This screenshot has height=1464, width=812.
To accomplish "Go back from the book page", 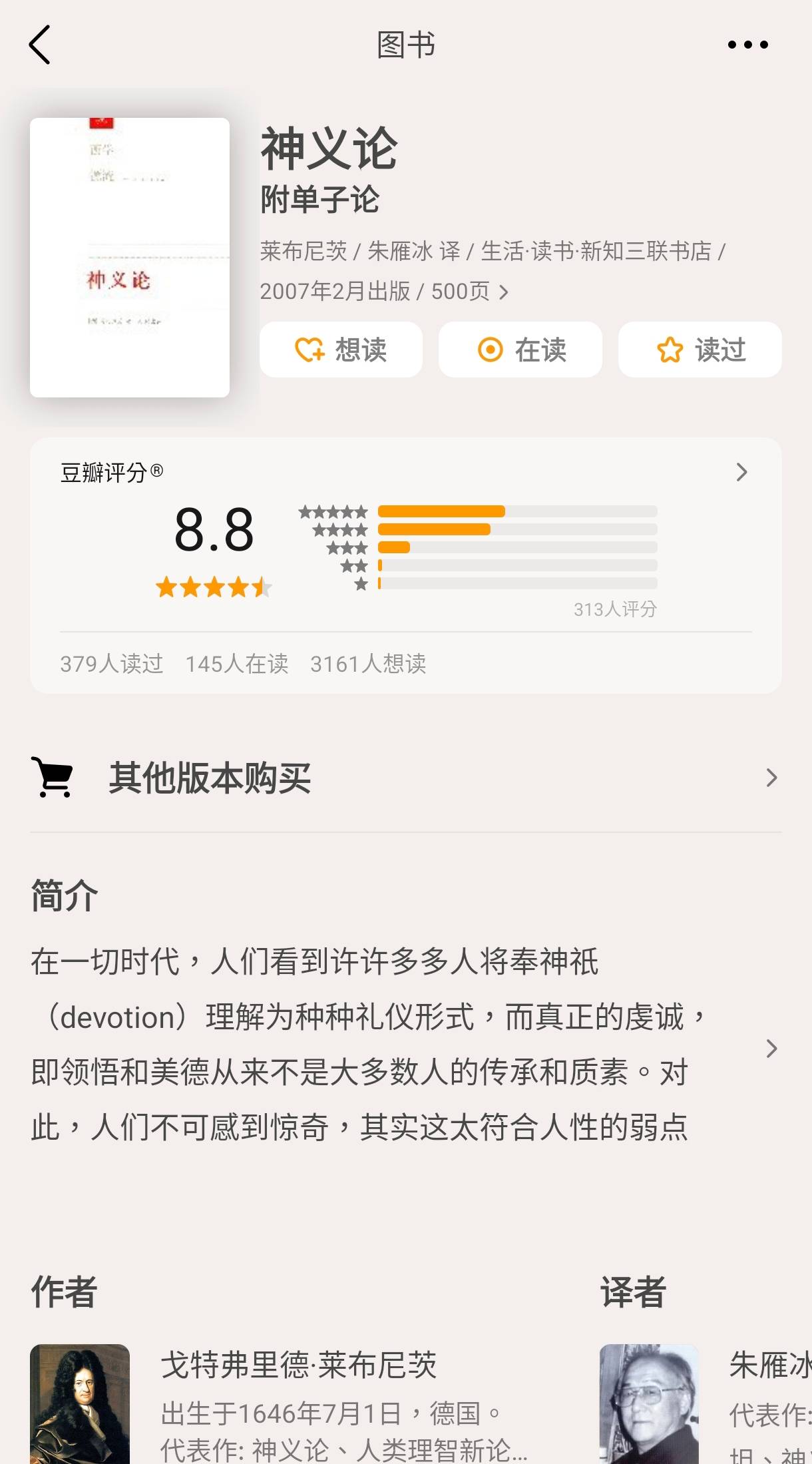I will coord(40,45).
